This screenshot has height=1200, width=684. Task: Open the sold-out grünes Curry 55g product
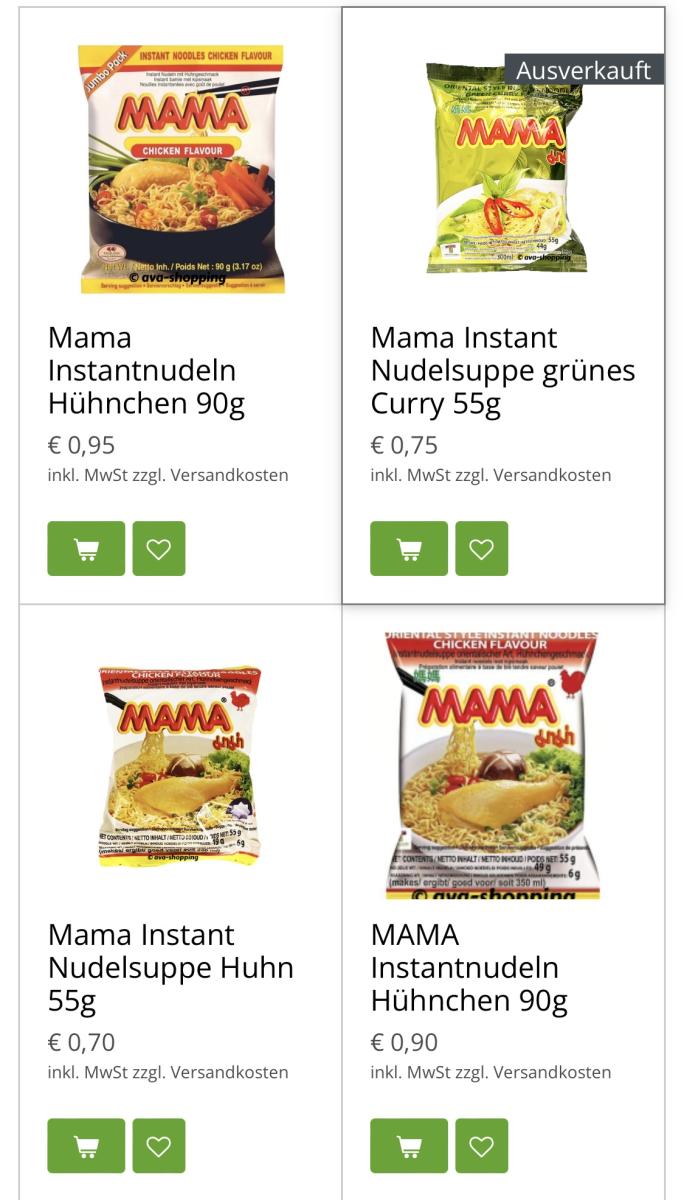click(503, 370)
